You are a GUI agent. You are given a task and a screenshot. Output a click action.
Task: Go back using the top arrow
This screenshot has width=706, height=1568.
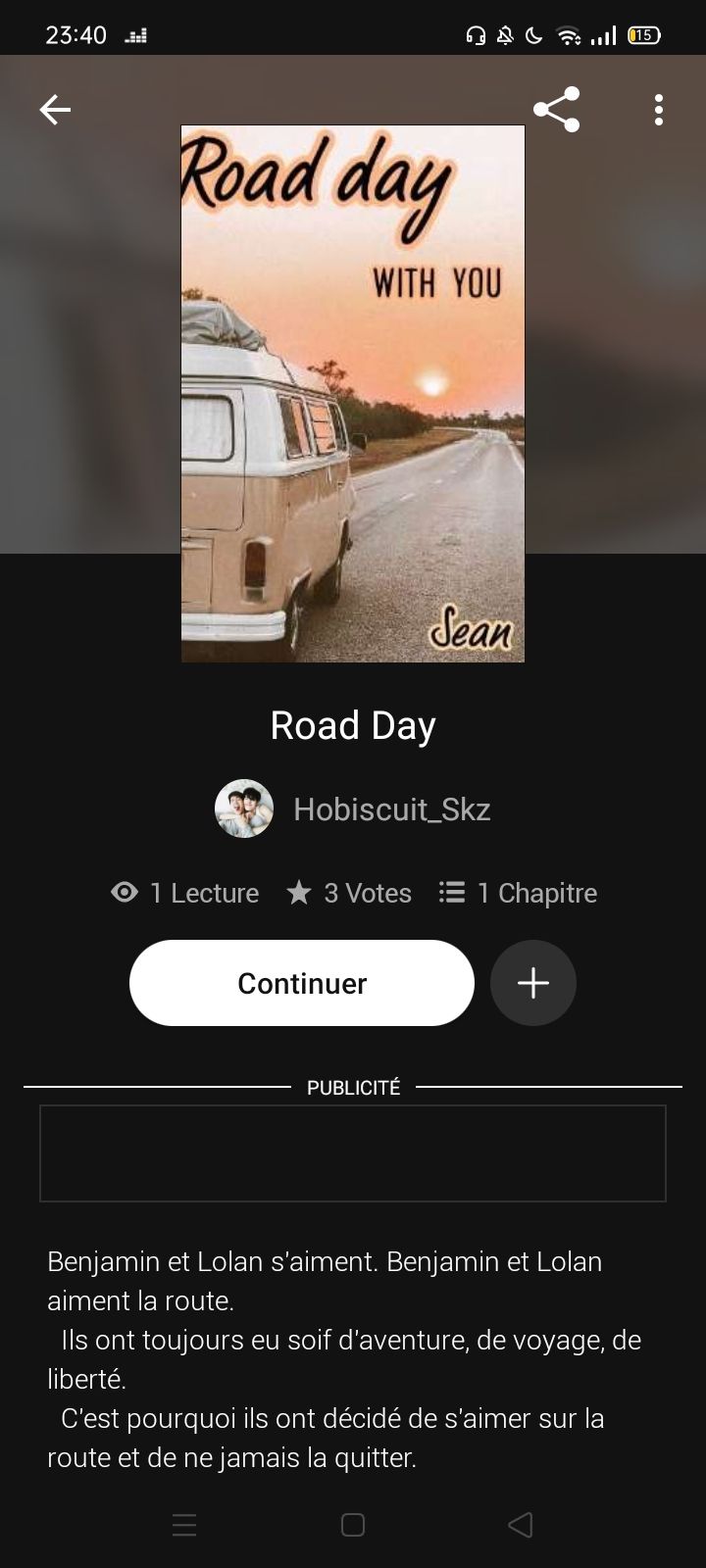pos(55,110)
